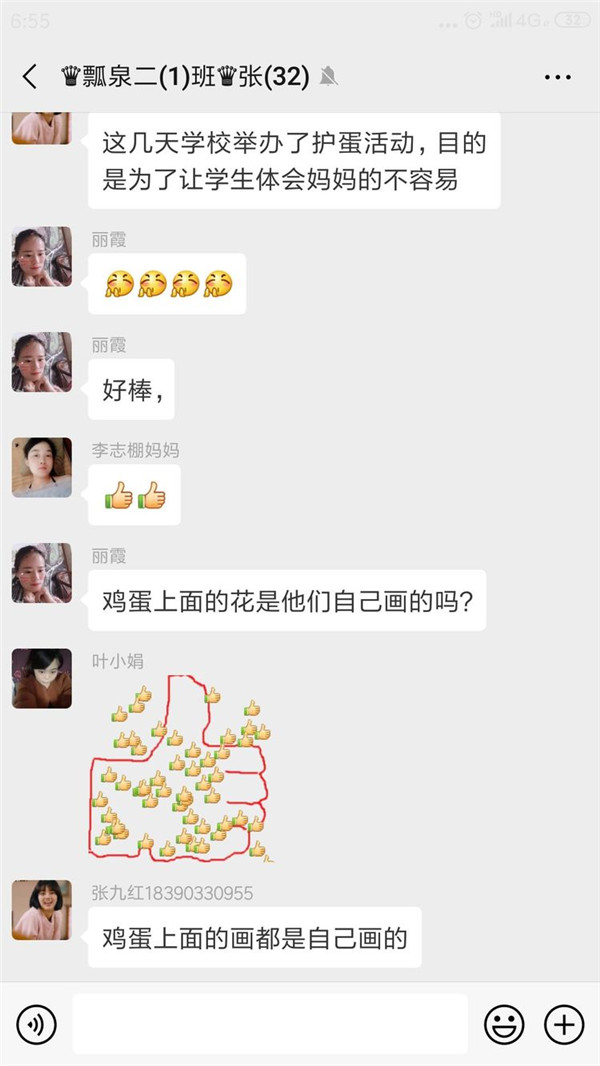The height and width of the screenshot is (1066, 600).
Task: Open the chat info overflow menu
Action: pos(557,77)
